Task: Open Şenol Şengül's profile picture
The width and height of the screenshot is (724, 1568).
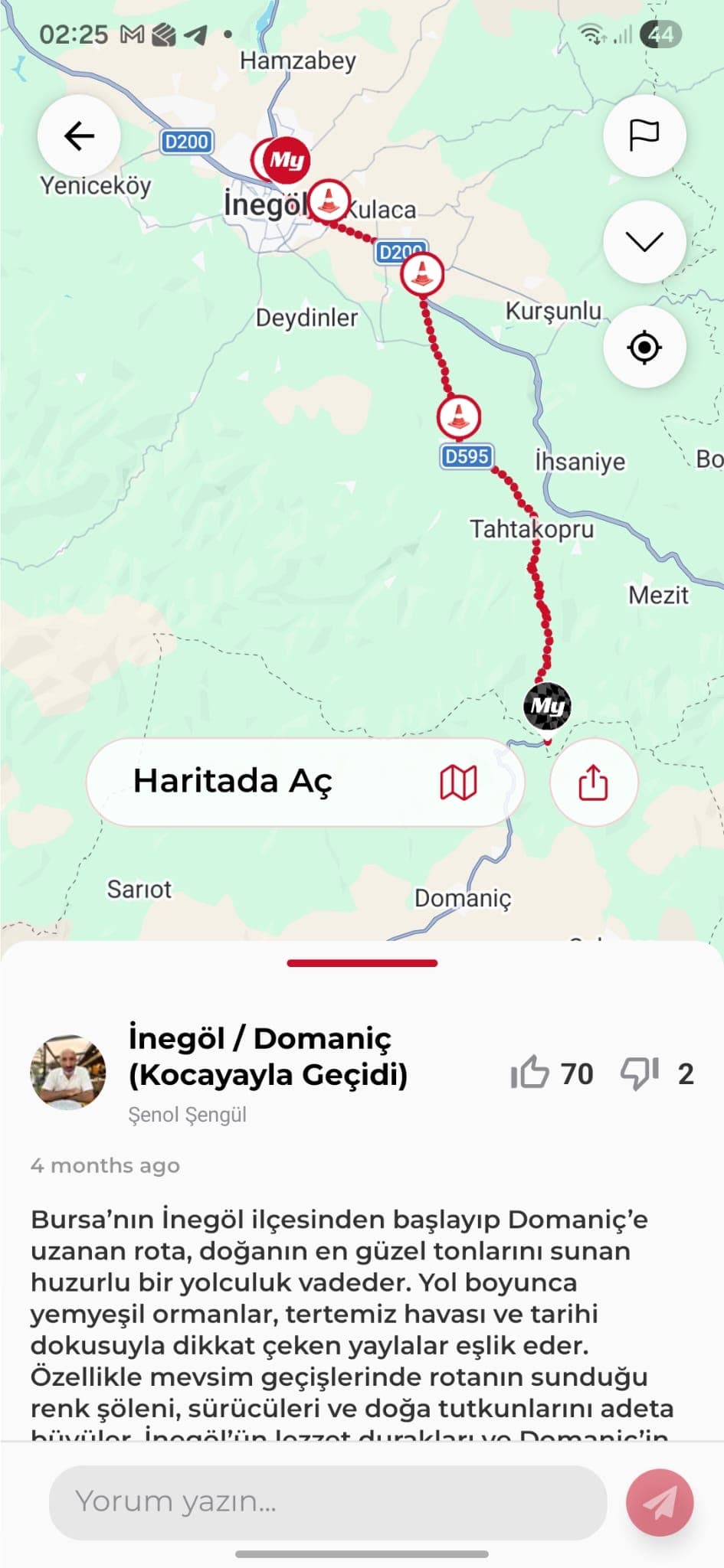Action: (68, 1072)
